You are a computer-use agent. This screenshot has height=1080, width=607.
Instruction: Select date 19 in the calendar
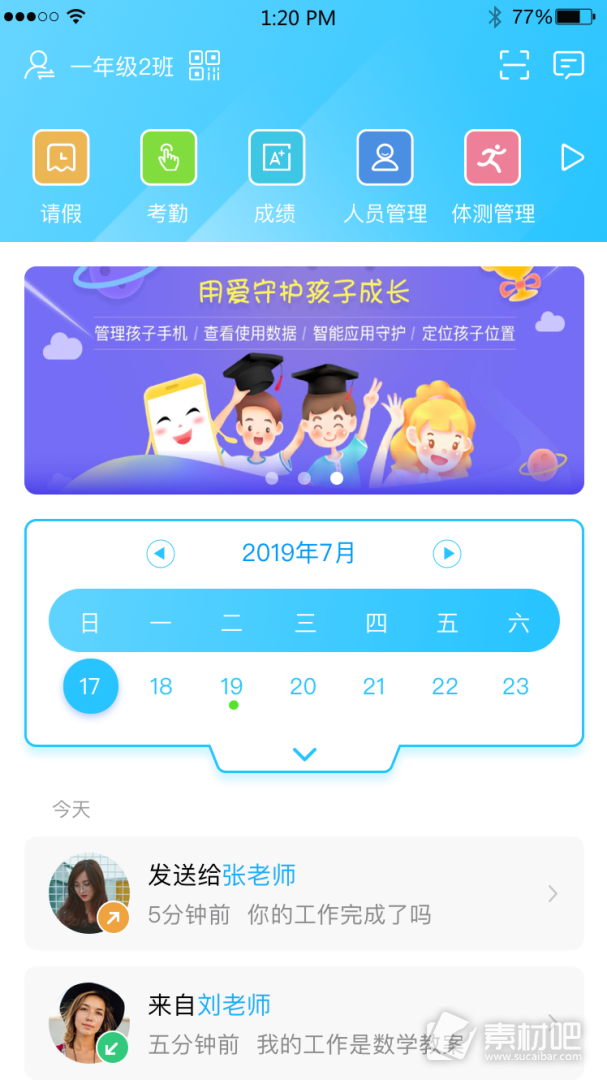232,686
